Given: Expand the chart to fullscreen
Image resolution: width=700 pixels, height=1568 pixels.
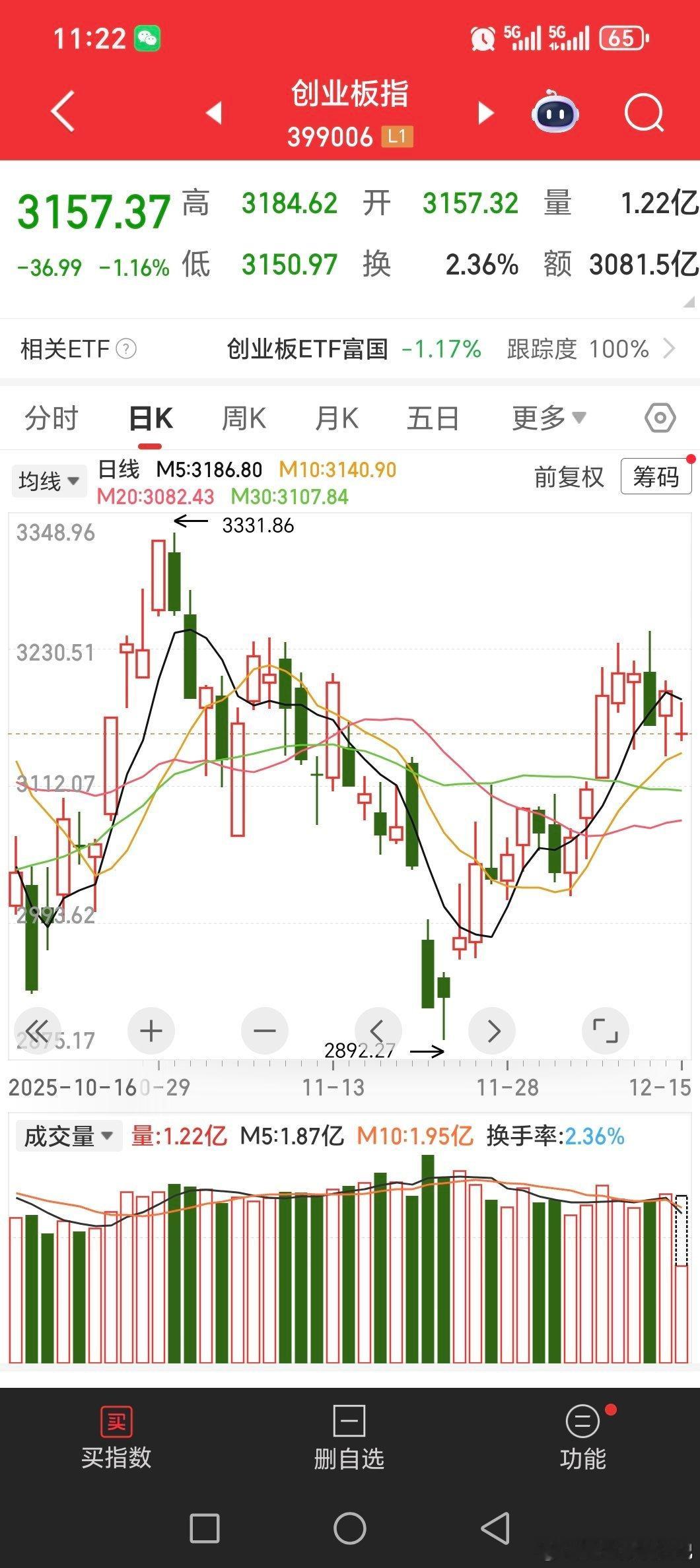Looking at the screenshot, I should click(x=606, y=1029).
